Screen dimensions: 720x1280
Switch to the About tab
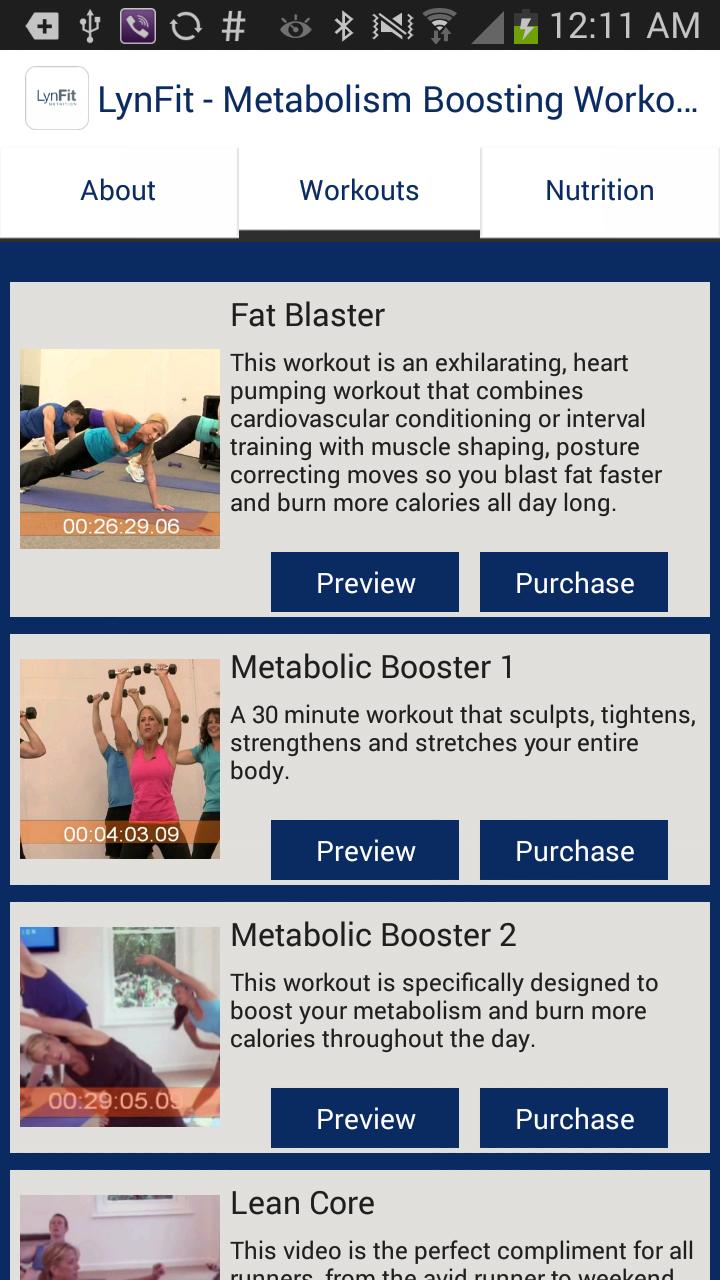click(x=117, y=190)
